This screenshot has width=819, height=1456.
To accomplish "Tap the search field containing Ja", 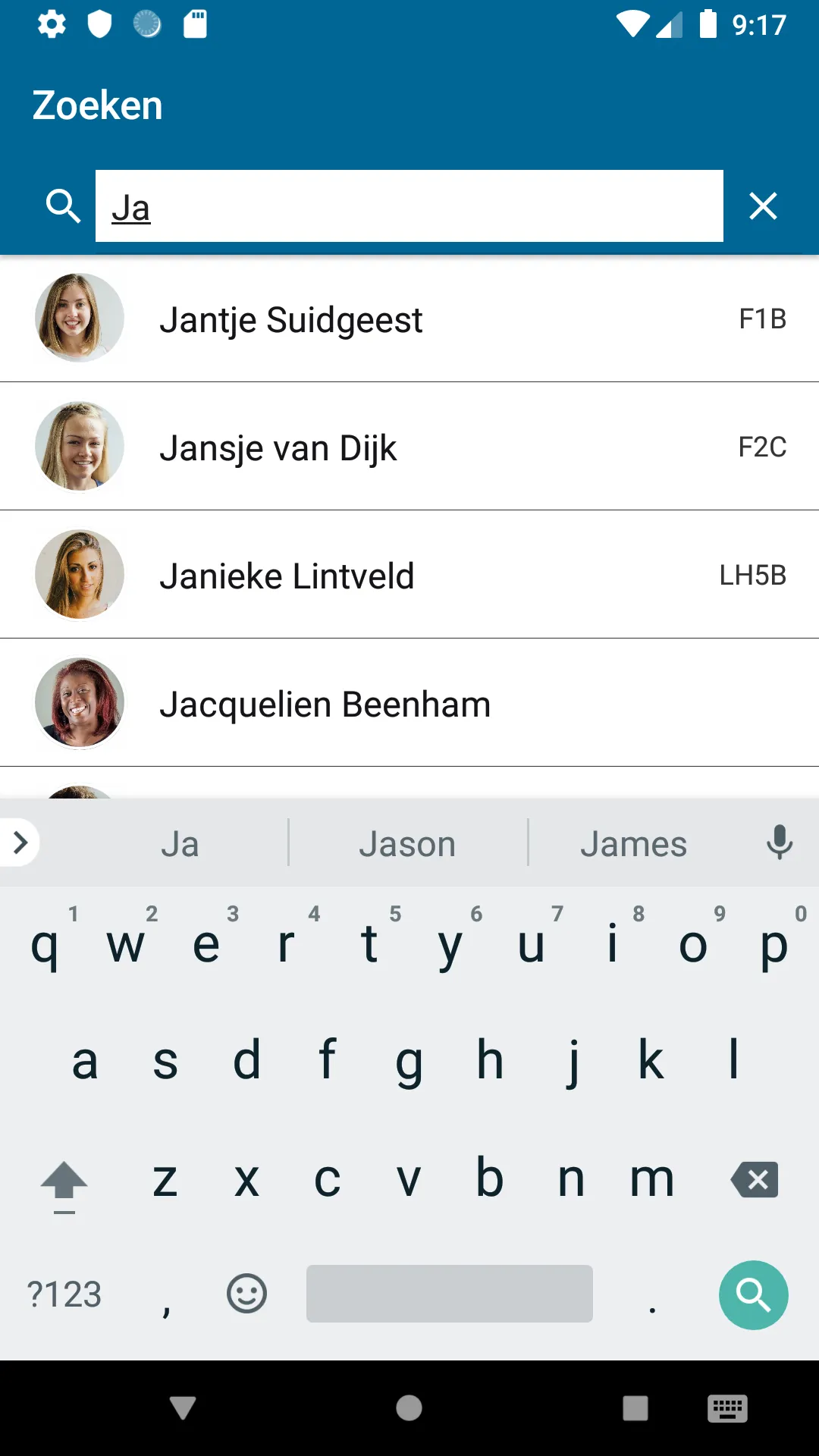I will tap(409, 206).
